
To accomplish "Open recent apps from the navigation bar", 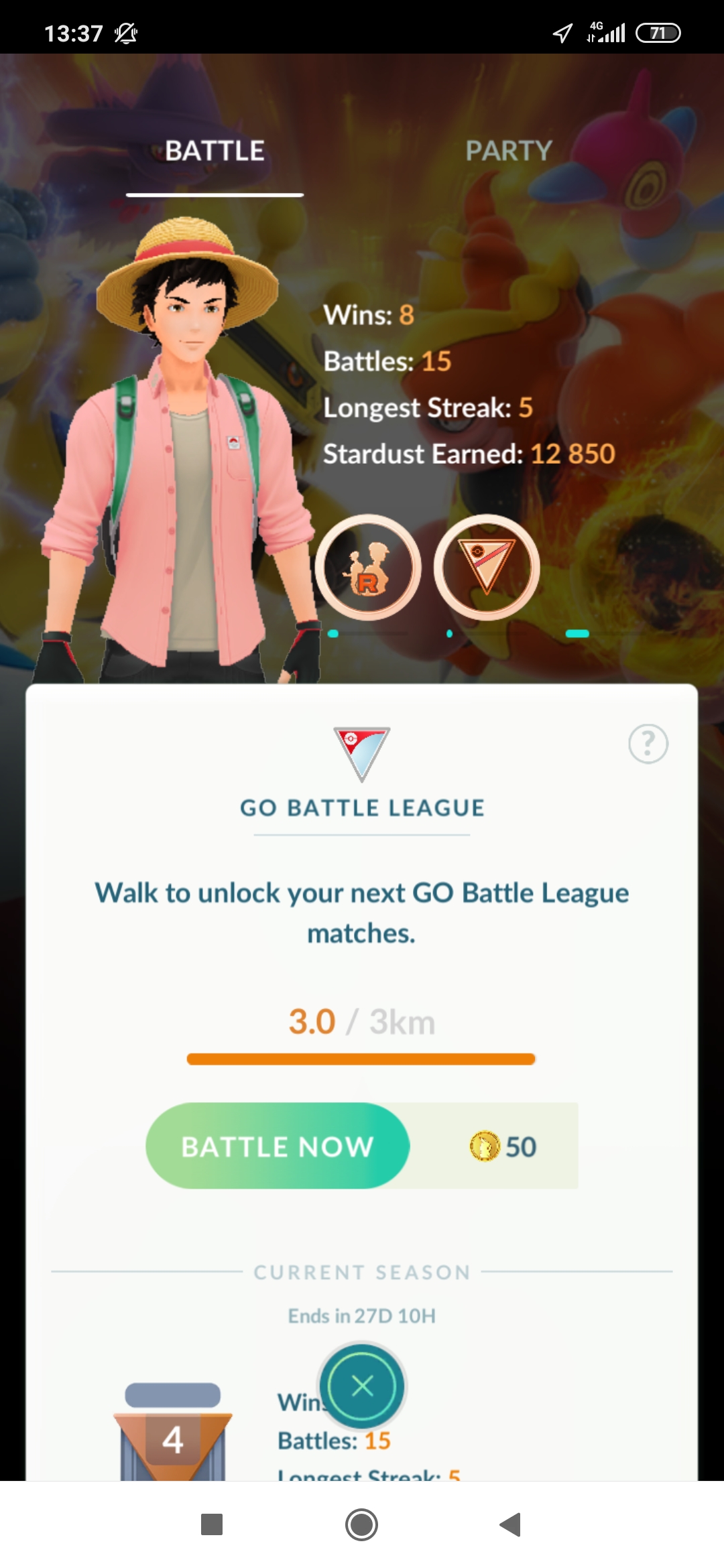I will pyautogui.click(x=212, y=1524).
